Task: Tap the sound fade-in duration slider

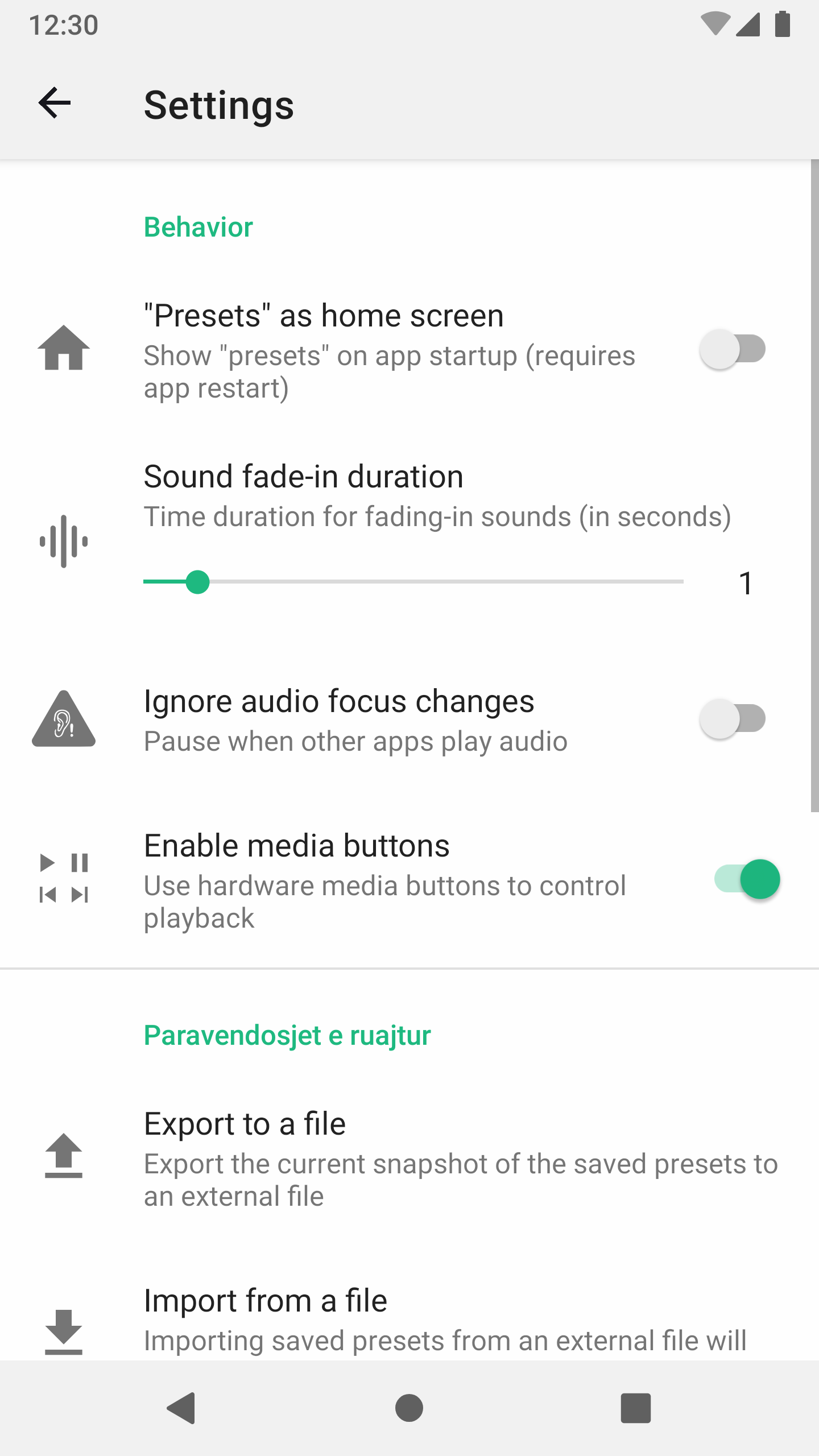Action: point(413,582)
